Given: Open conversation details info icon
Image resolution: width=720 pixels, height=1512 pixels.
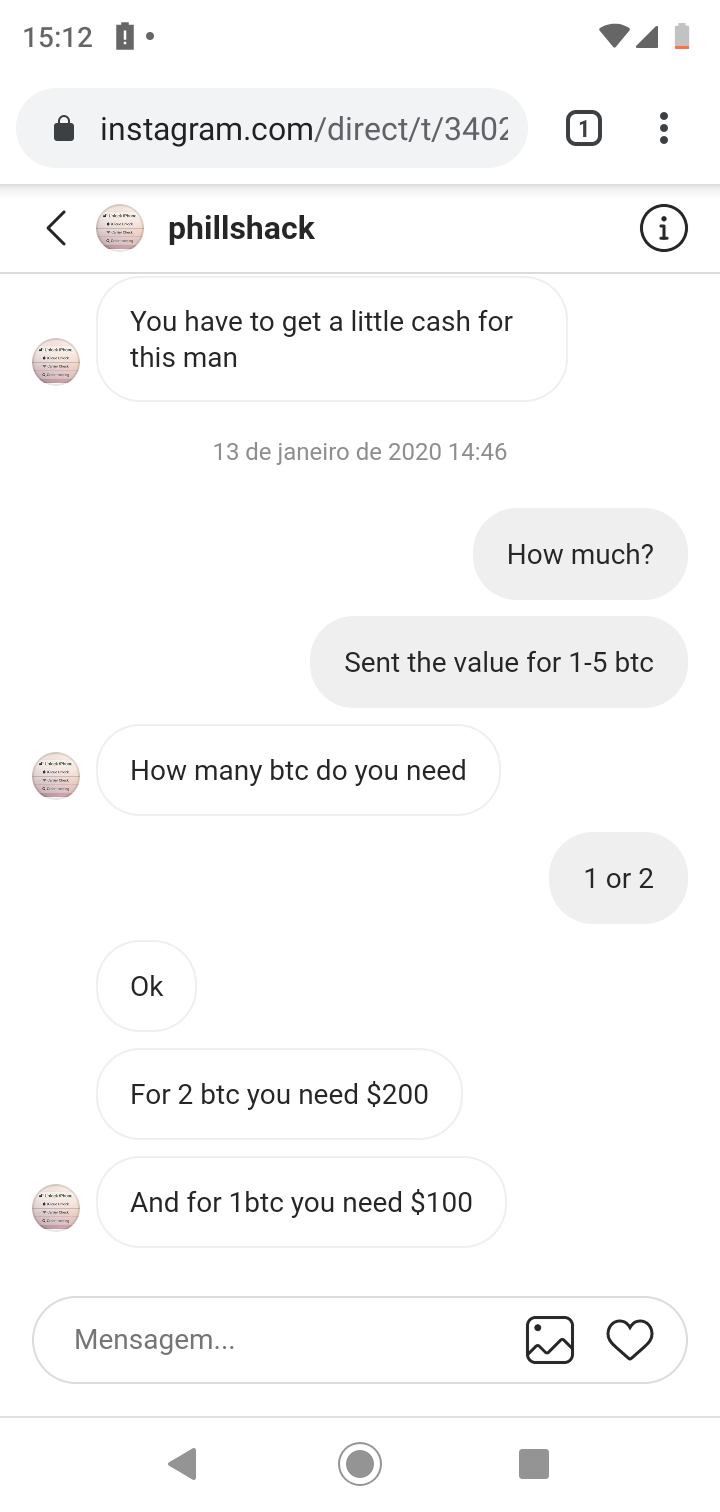Looking at the screenshot, I should click(663, 229).
